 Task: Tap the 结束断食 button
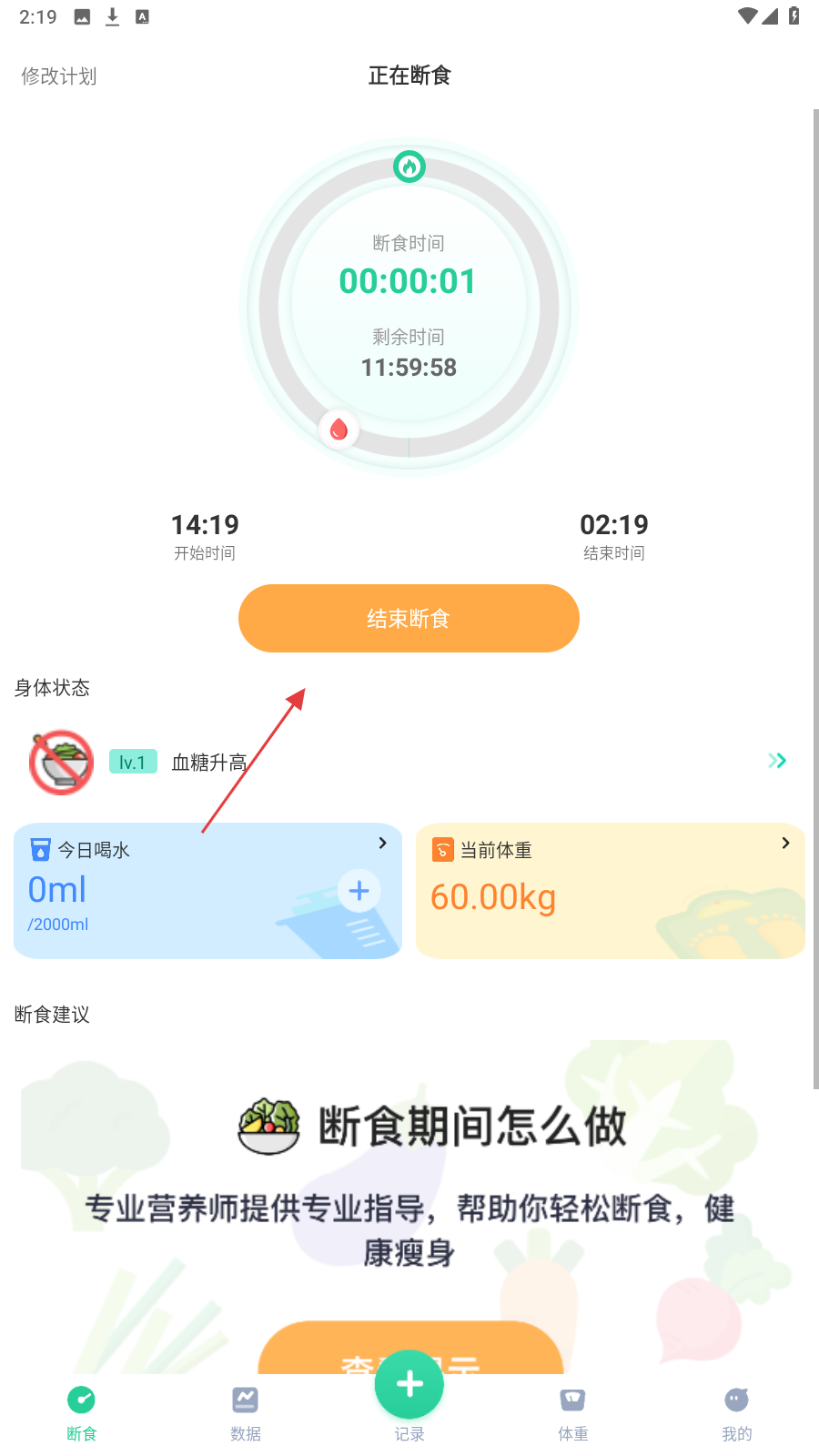pyautogui.click(x=409, y=619)
